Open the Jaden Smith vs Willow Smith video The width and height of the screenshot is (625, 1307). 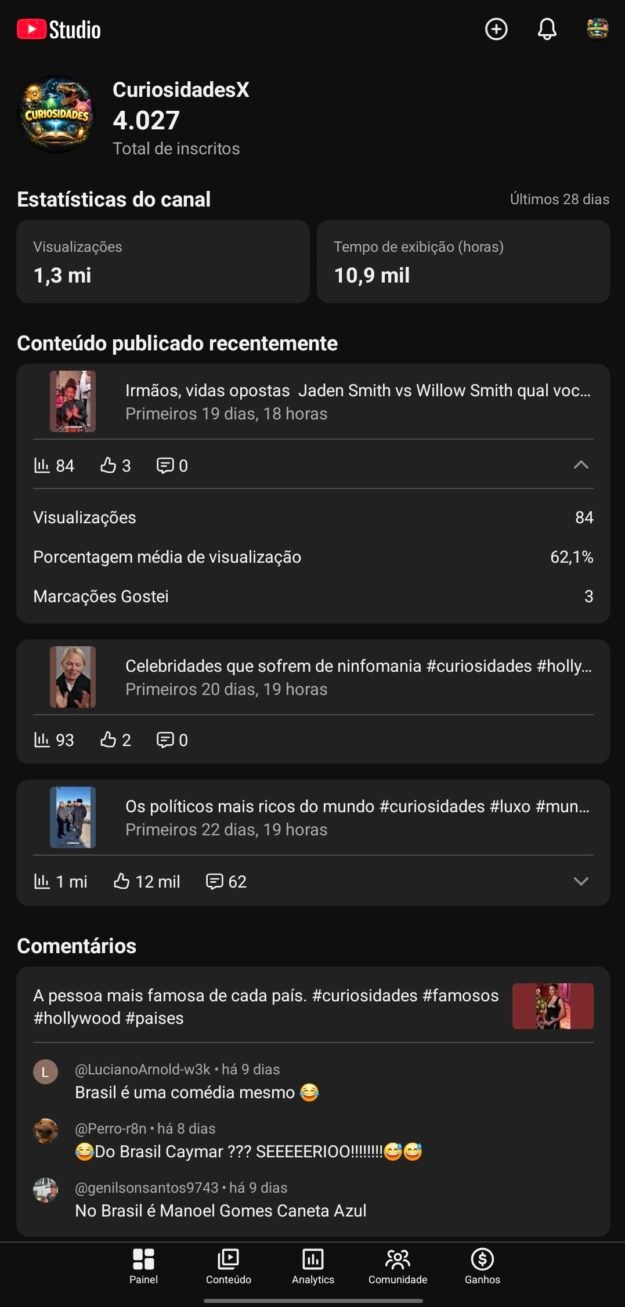pyautogui.click(x=357, y=401)
